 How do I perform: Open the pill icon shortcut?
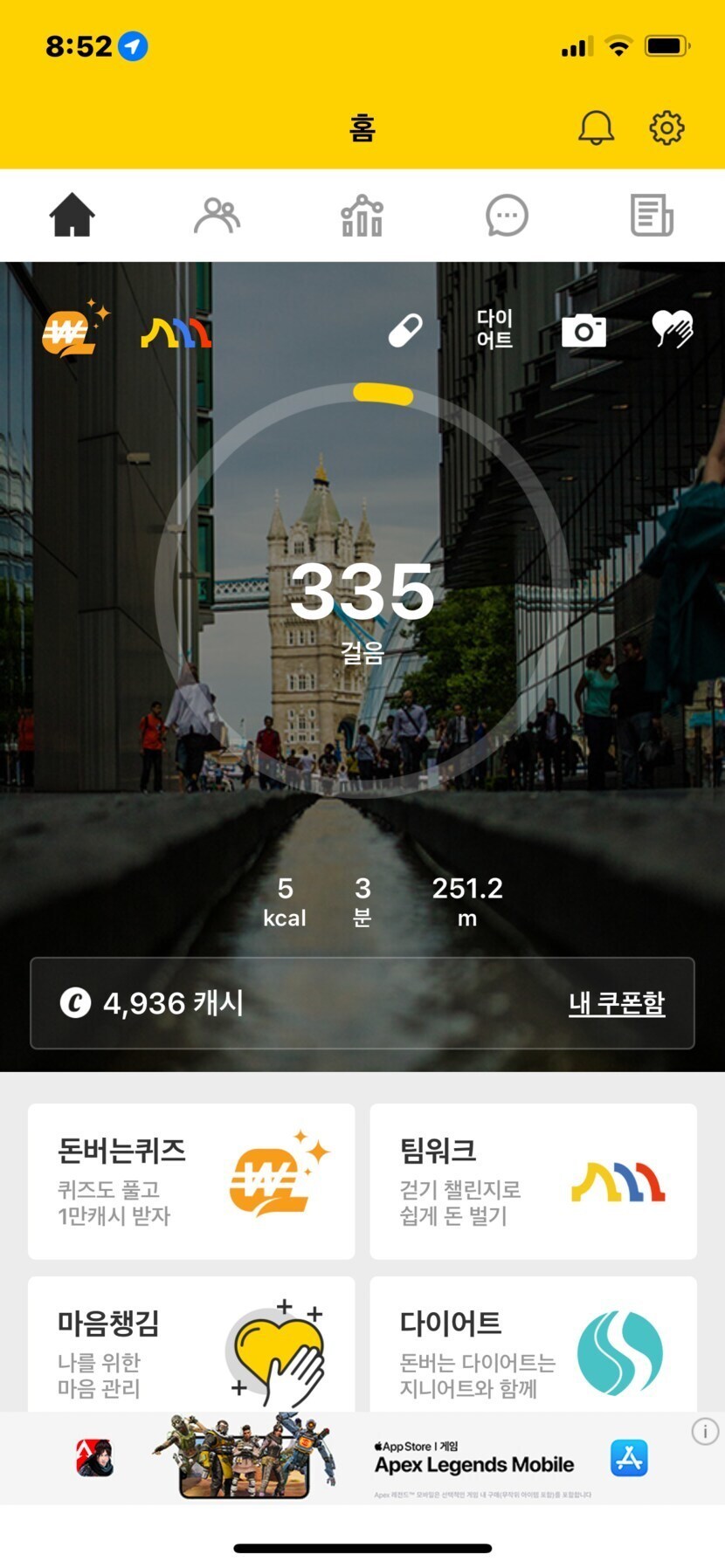[x=405, y=331]
